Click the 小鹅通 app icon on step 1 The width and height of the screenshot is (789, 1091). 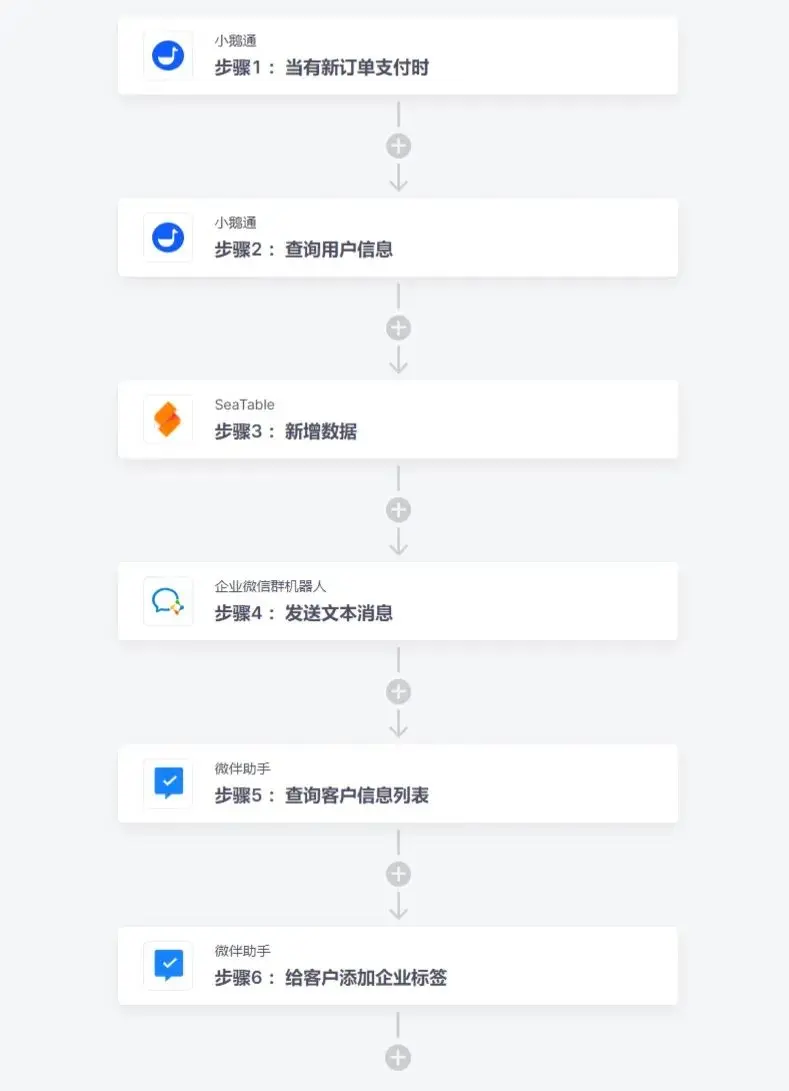coord(167,56)
